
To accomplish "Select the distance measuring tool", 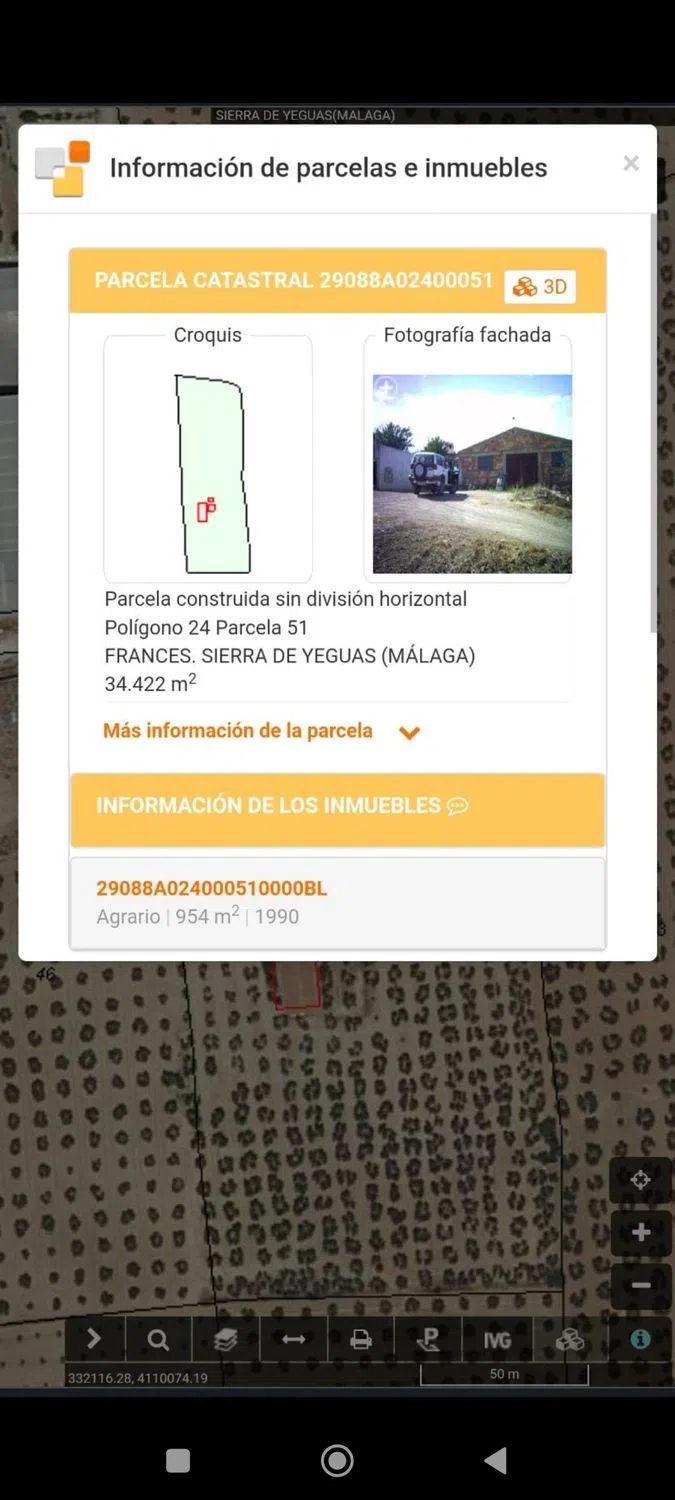I will (x=294, y=1340).
